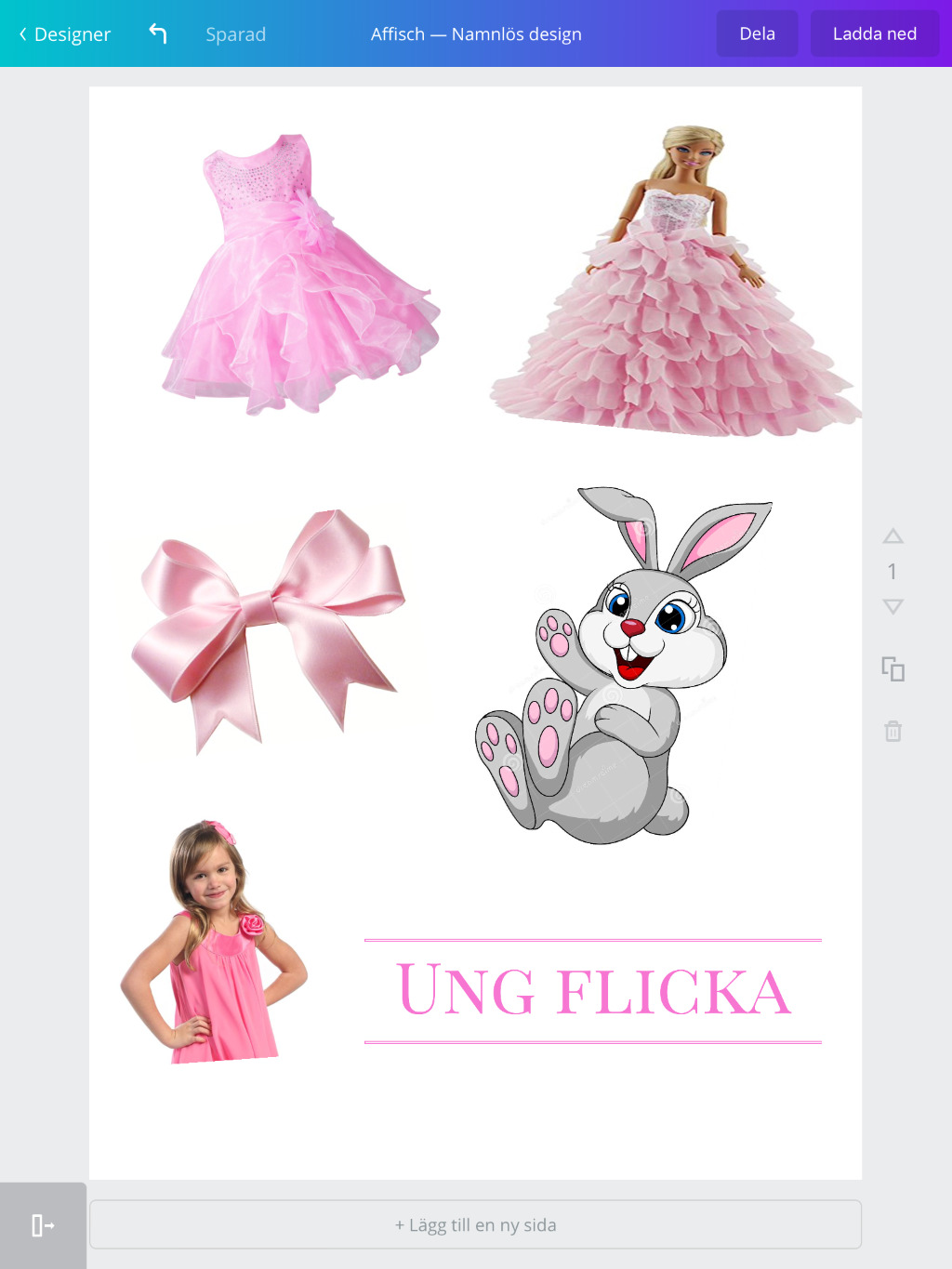Delete the page with the trash icon
The image size is (952, 1269).
pyautogui.click(x=892, y=731)
